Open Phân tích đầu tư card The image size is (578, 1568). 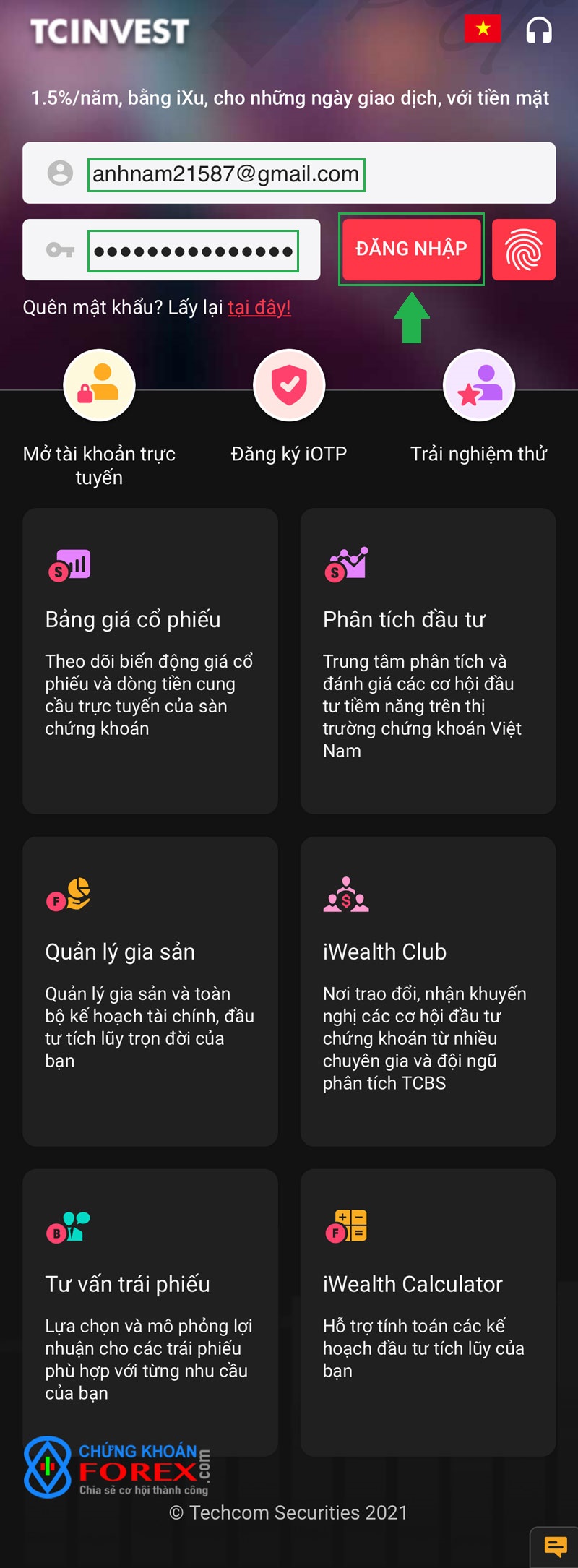(428, 660)
